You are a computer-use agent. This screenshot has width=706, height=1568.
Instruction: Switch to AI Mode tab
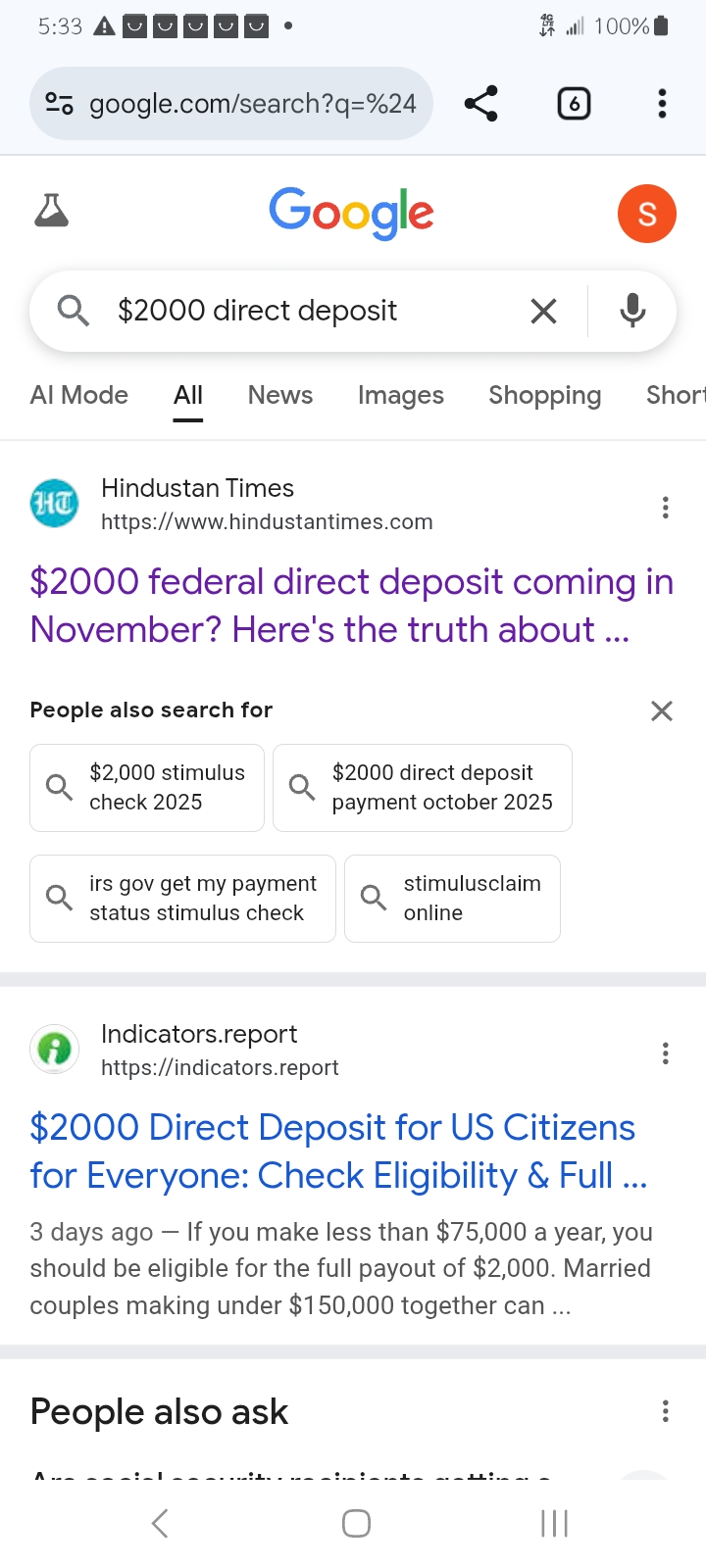click(79, 395)
